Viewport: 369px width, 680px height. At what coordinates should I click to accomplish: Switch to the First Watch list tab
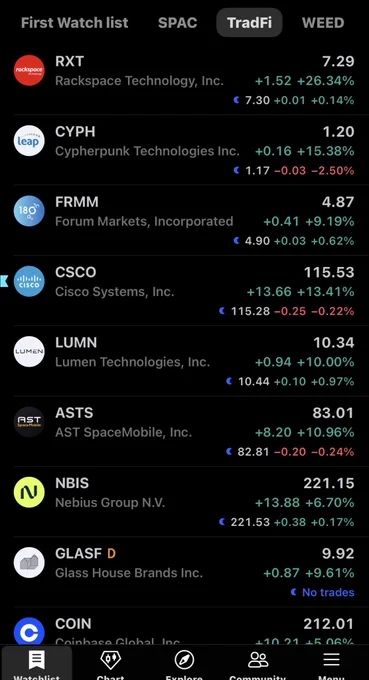click(x=75, y=23)
